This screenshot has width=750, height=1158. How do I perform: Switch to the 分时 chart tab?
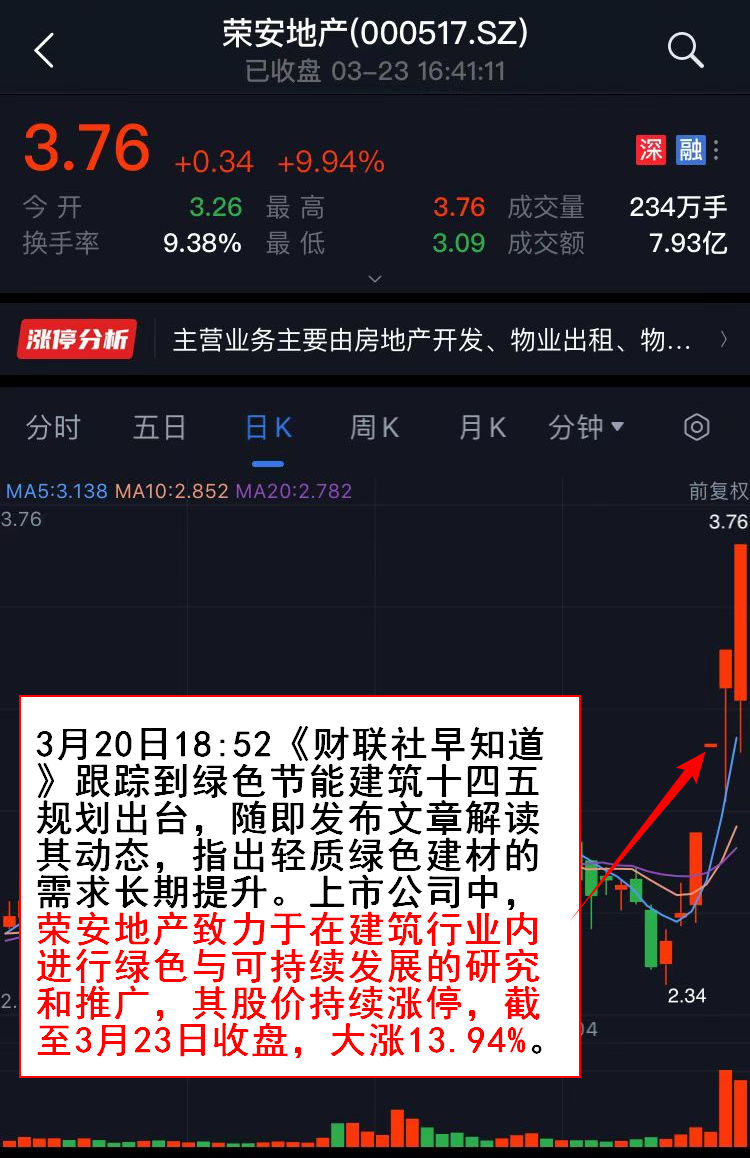[53, 428]
